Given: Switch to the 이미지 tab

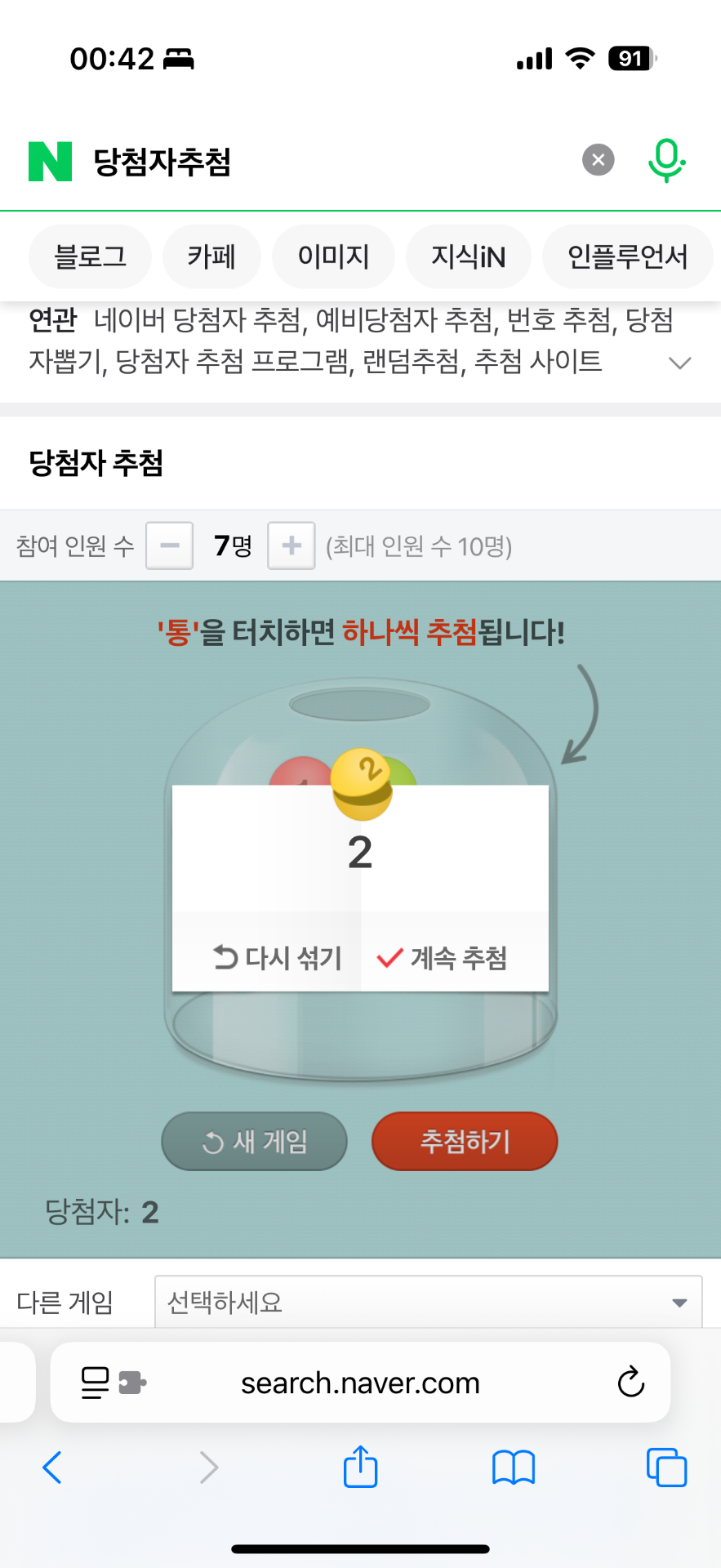Looking at the screenshot, I should point(333,256).
